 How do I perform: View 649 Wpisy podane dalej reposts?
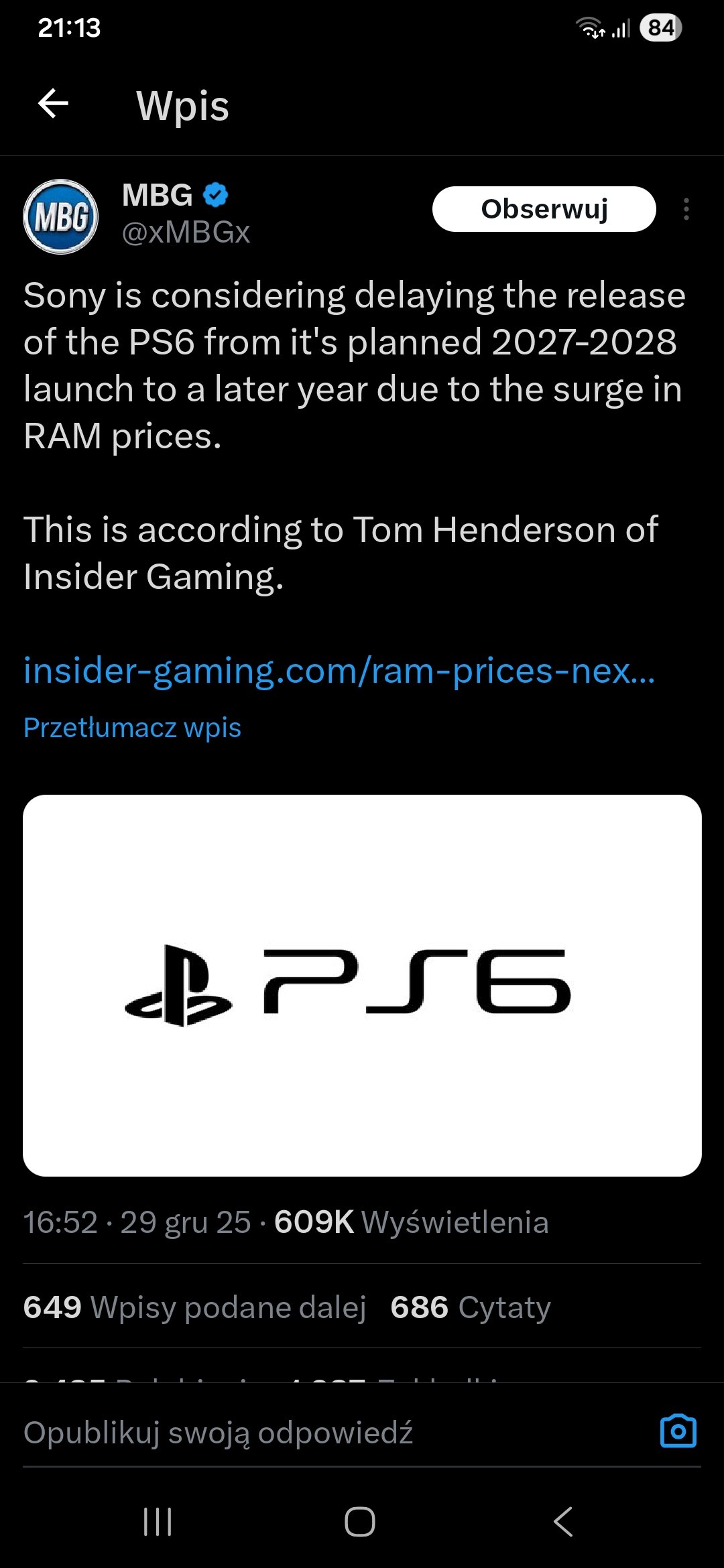(x=194, y=1307)
